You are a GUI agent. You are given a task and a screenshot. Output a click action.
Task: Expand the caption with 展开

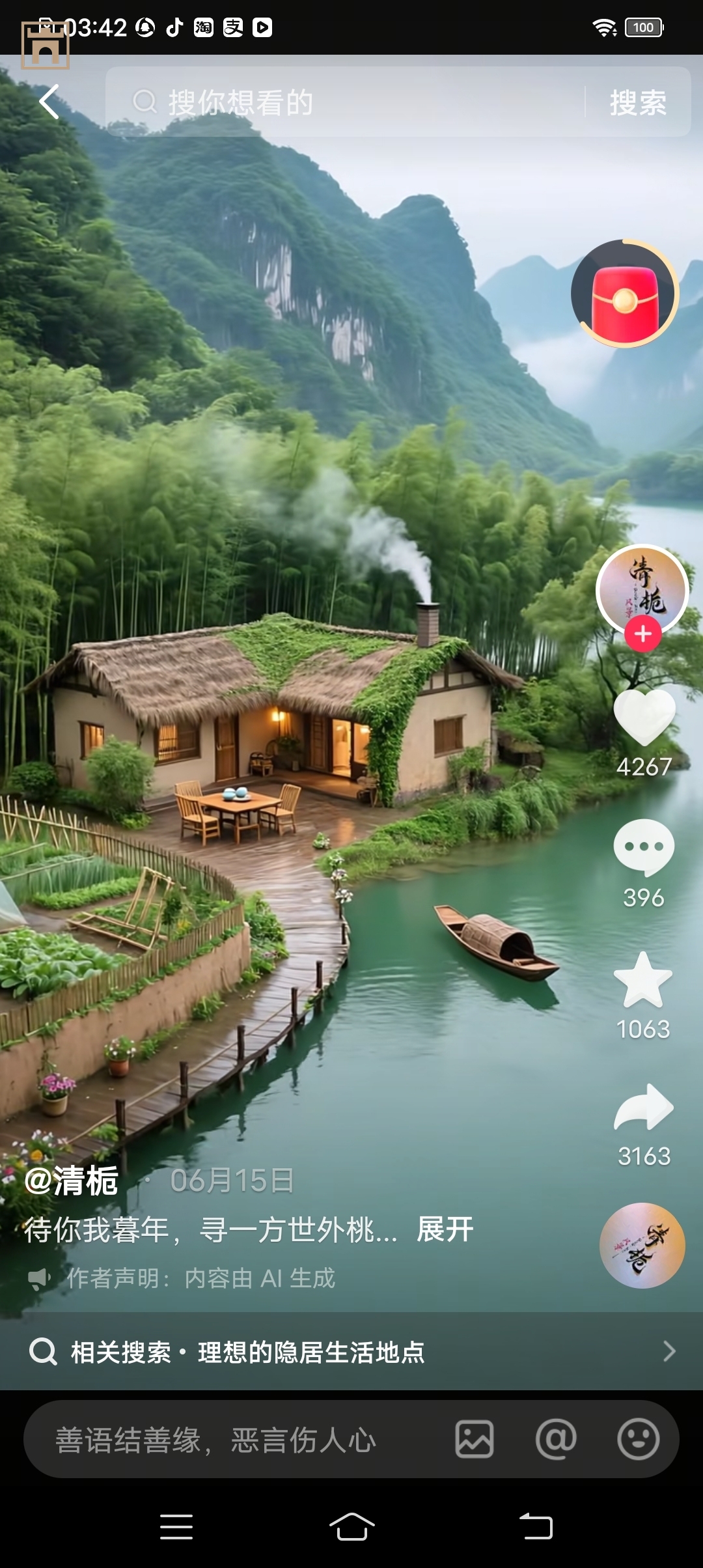445,1229
